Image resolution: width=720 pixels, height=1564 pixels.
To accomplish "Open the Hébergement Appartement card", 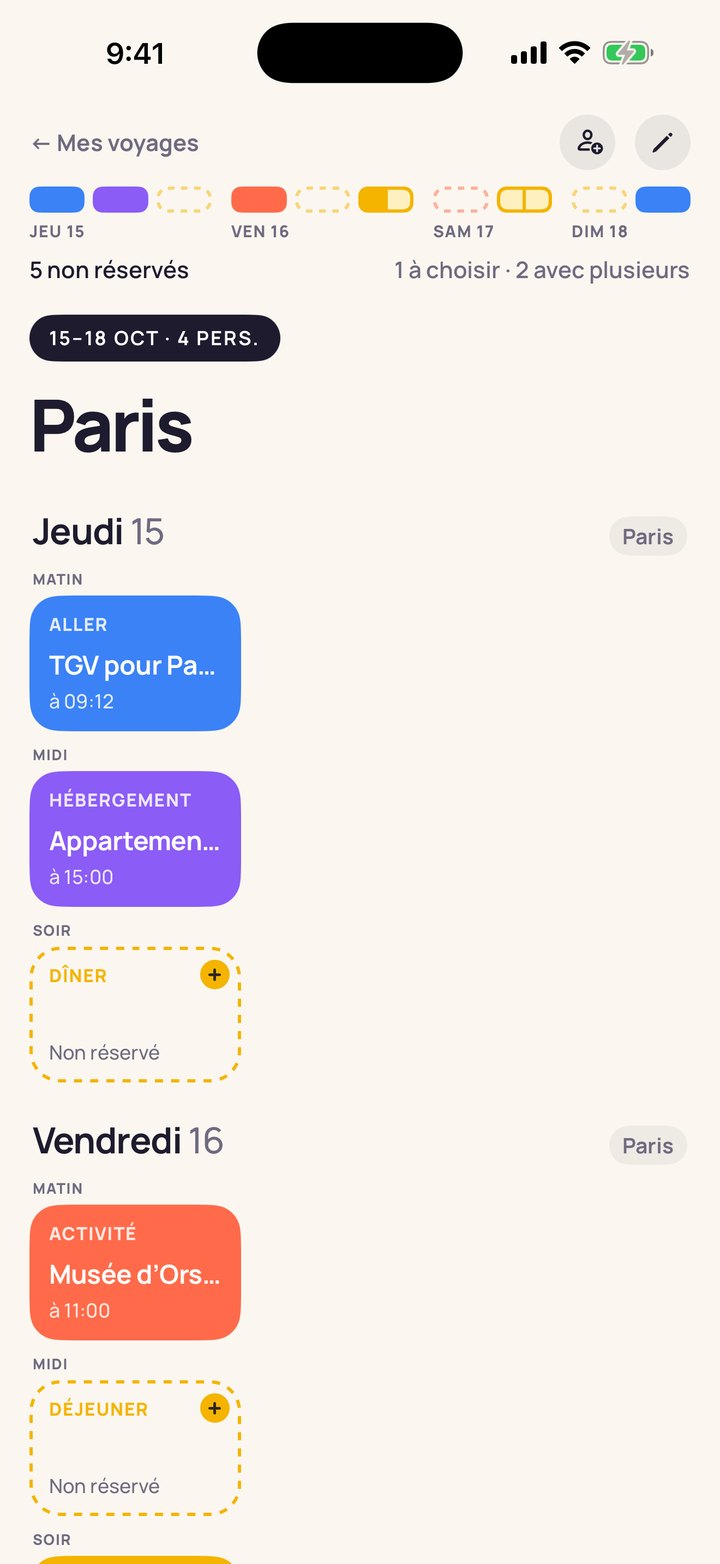I will coord(135,839).
